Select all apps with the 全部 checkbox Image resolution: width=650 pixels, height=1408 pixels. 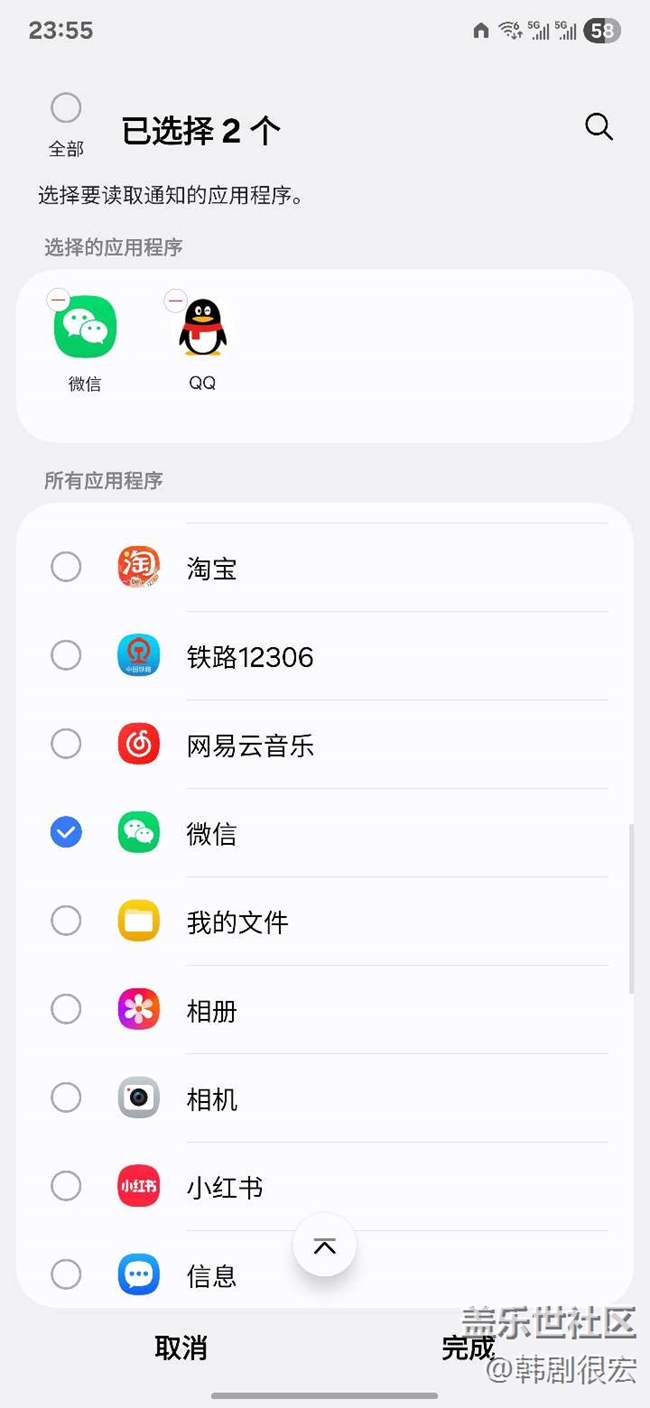click(x=66, y=108)
